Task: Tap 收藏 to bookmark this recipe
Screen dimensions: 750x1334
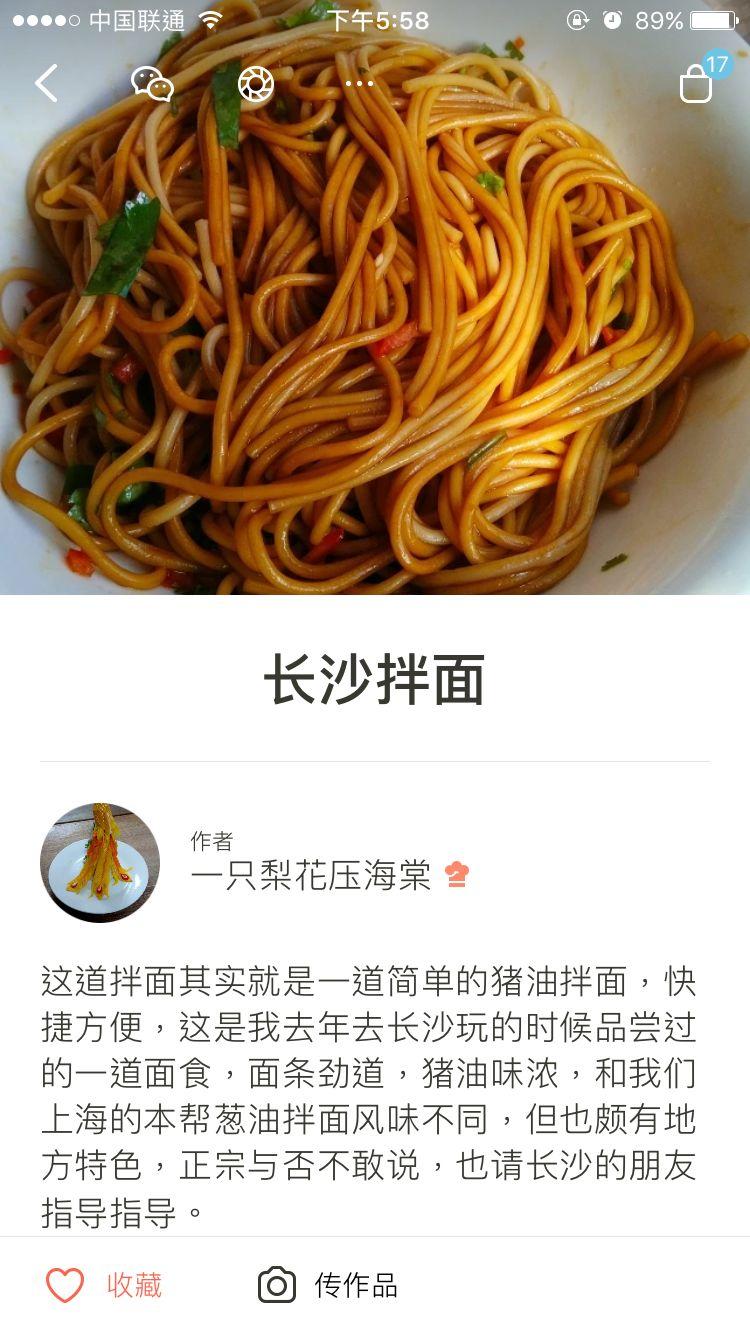Action: [104, 1285]
